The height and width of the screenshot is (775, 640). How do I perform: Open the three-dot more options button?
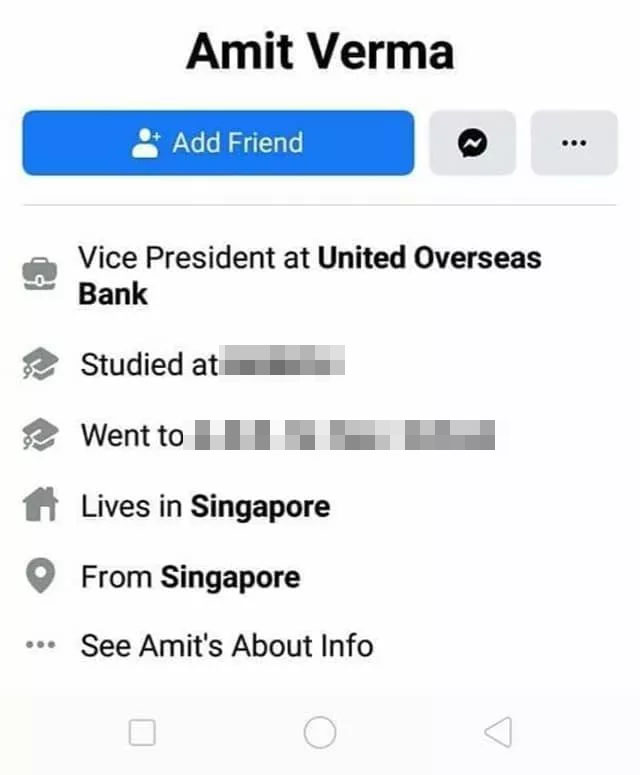pos(573,143)
